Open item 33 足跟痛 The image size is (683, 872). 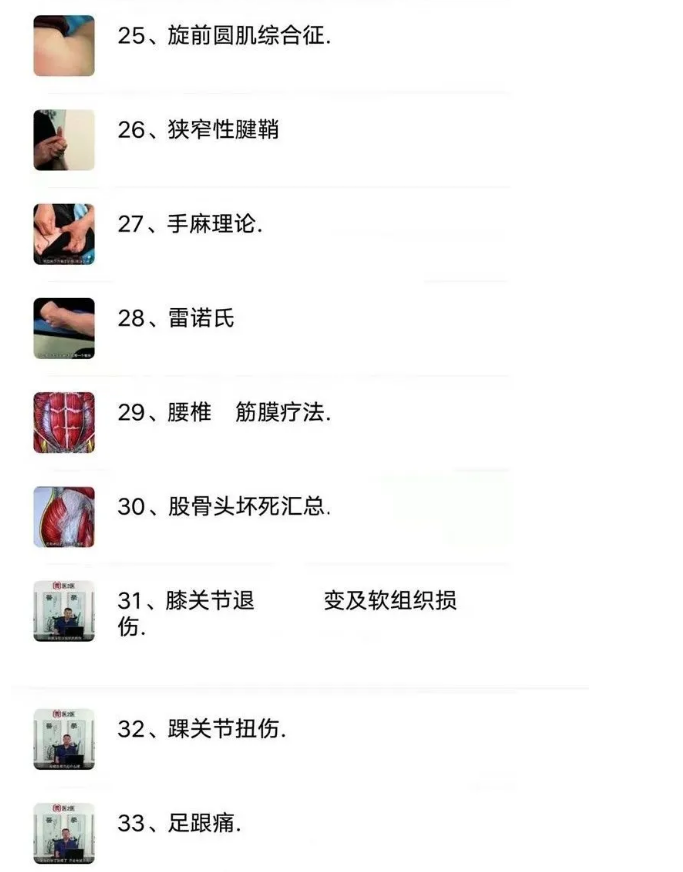pyautogui.click(x=180, y=824)
